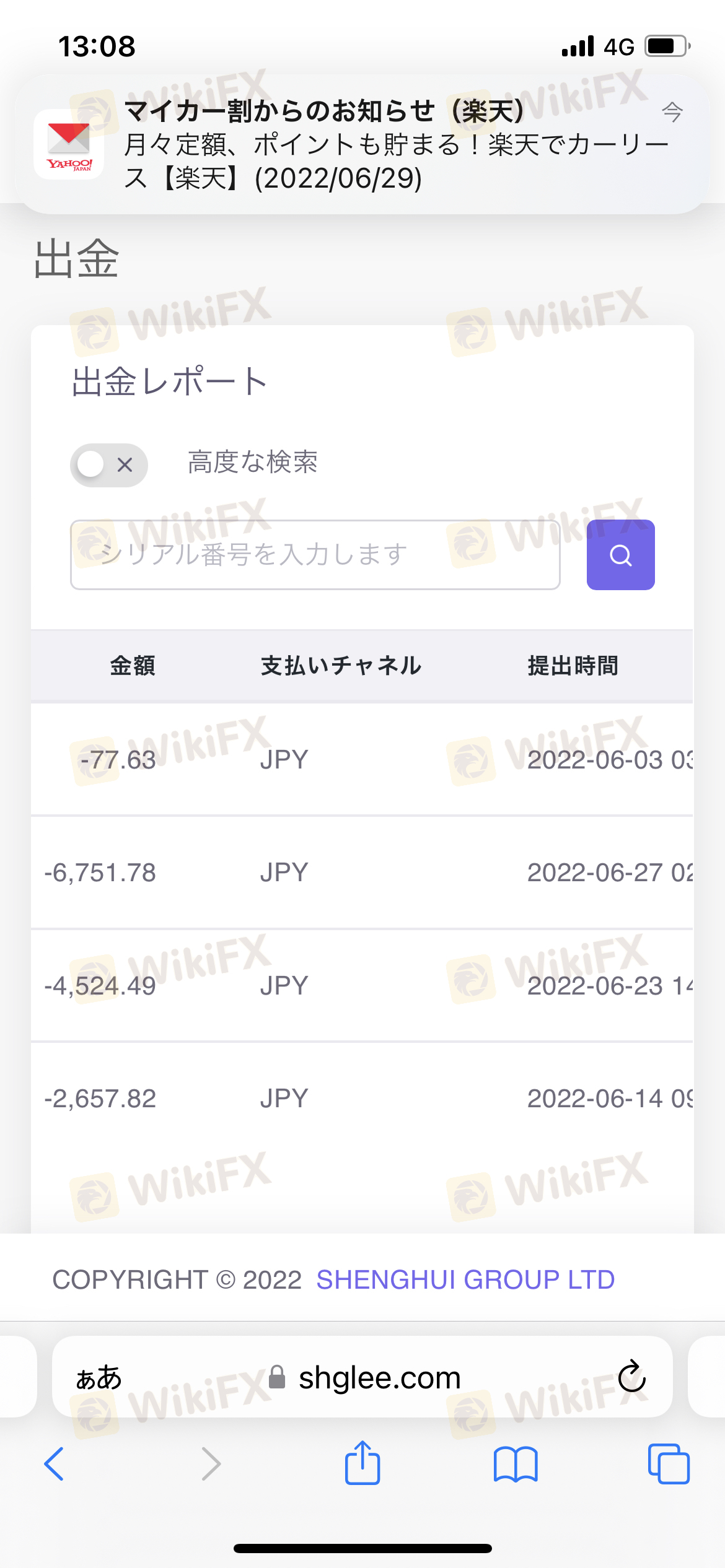
Task: Open the Safari bookmarks
Action: tap(516, 1464)
